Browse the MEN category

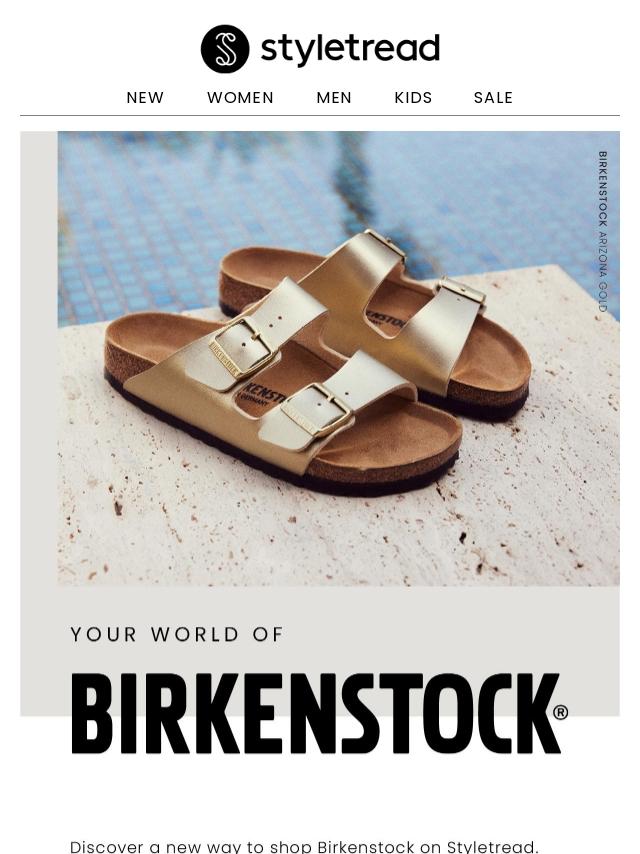tap(334, 98)
